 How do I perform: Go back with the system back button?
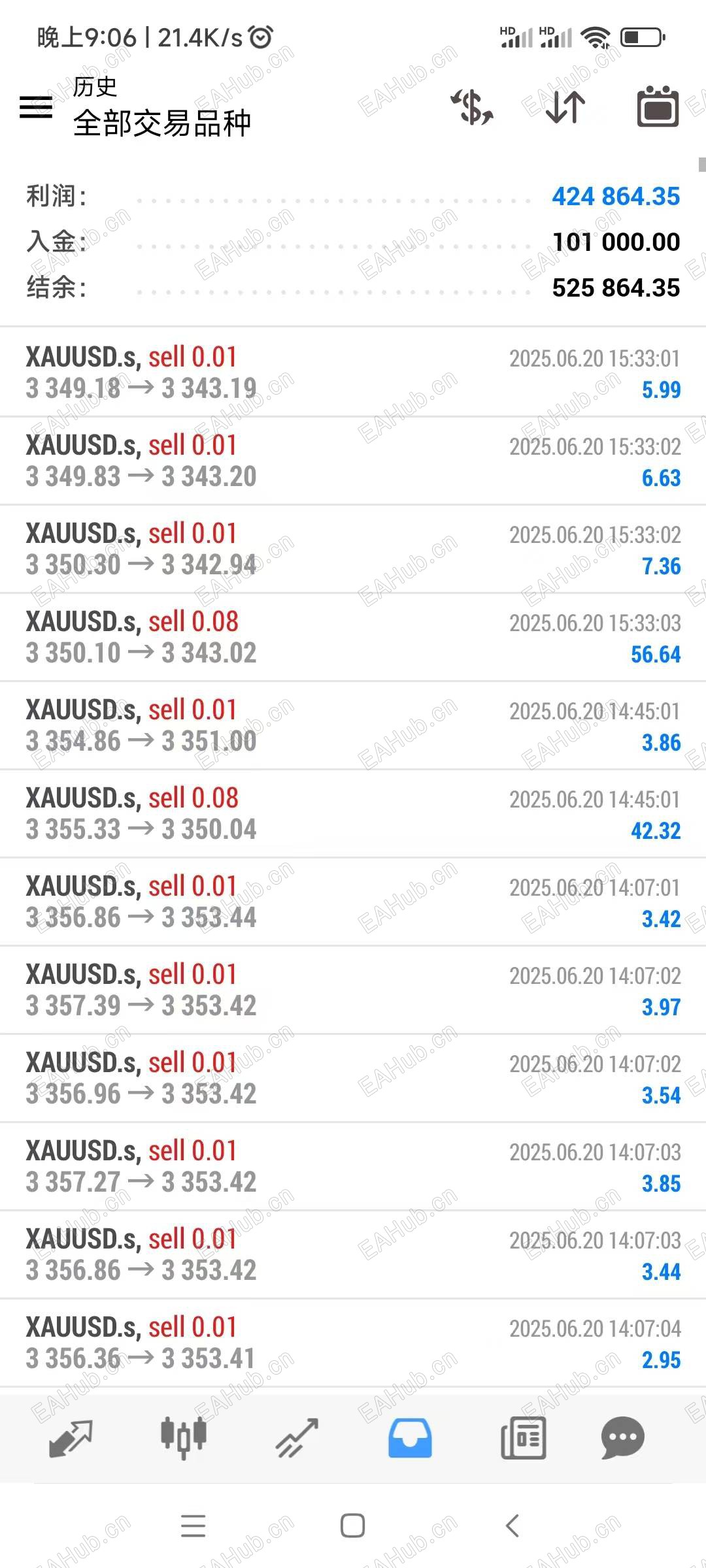tap(513, 1526)
